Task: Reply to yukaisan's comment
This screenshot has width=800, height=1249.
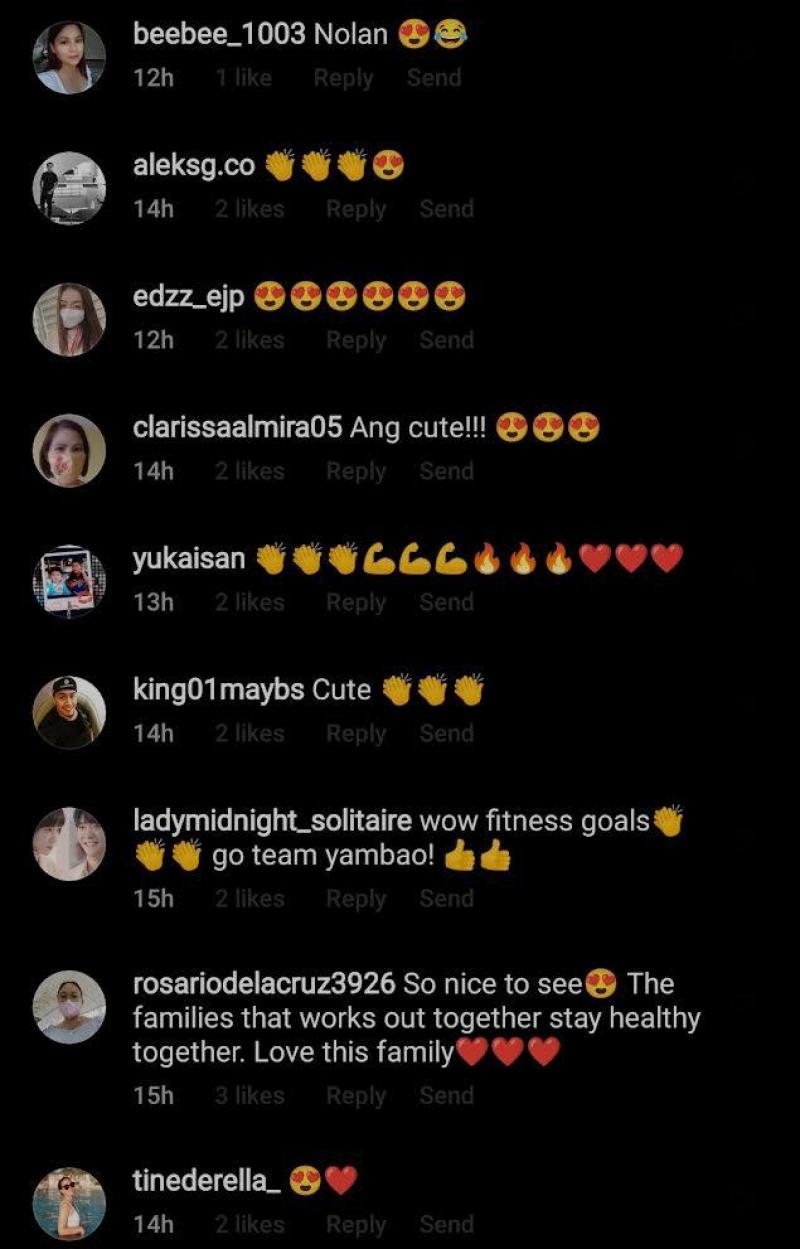Action: tap(356, 602)
